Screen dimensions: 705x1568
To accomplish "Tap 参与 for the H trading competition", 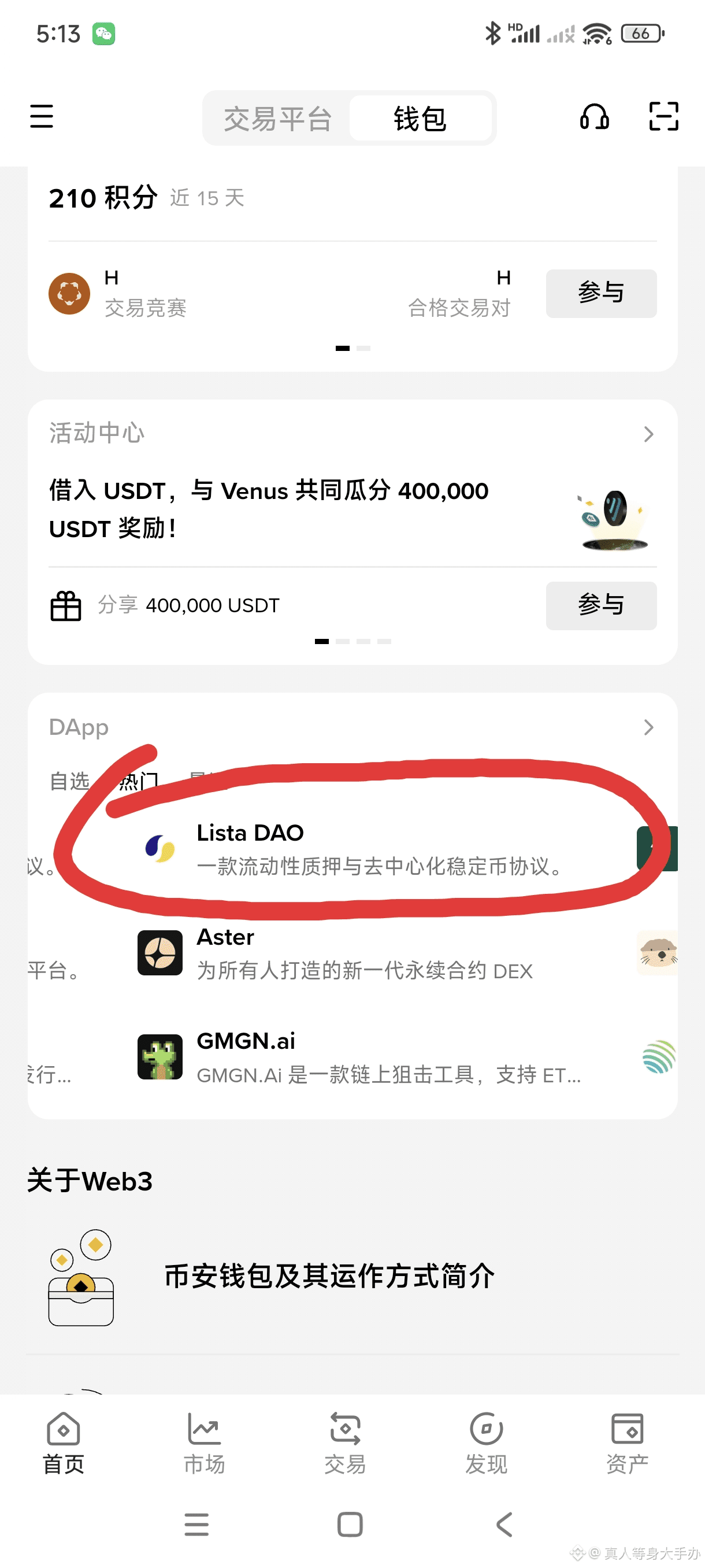I will 600,293.
